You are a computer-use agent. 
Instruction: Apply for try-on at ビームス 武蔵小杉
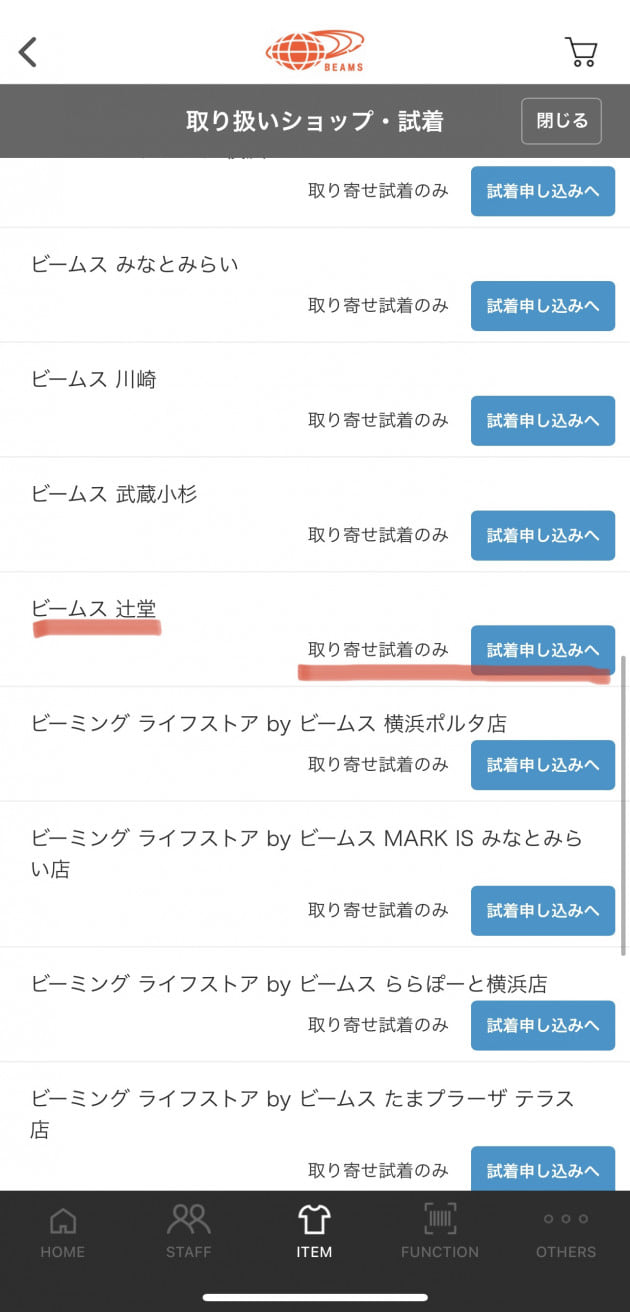pos(543,536)
